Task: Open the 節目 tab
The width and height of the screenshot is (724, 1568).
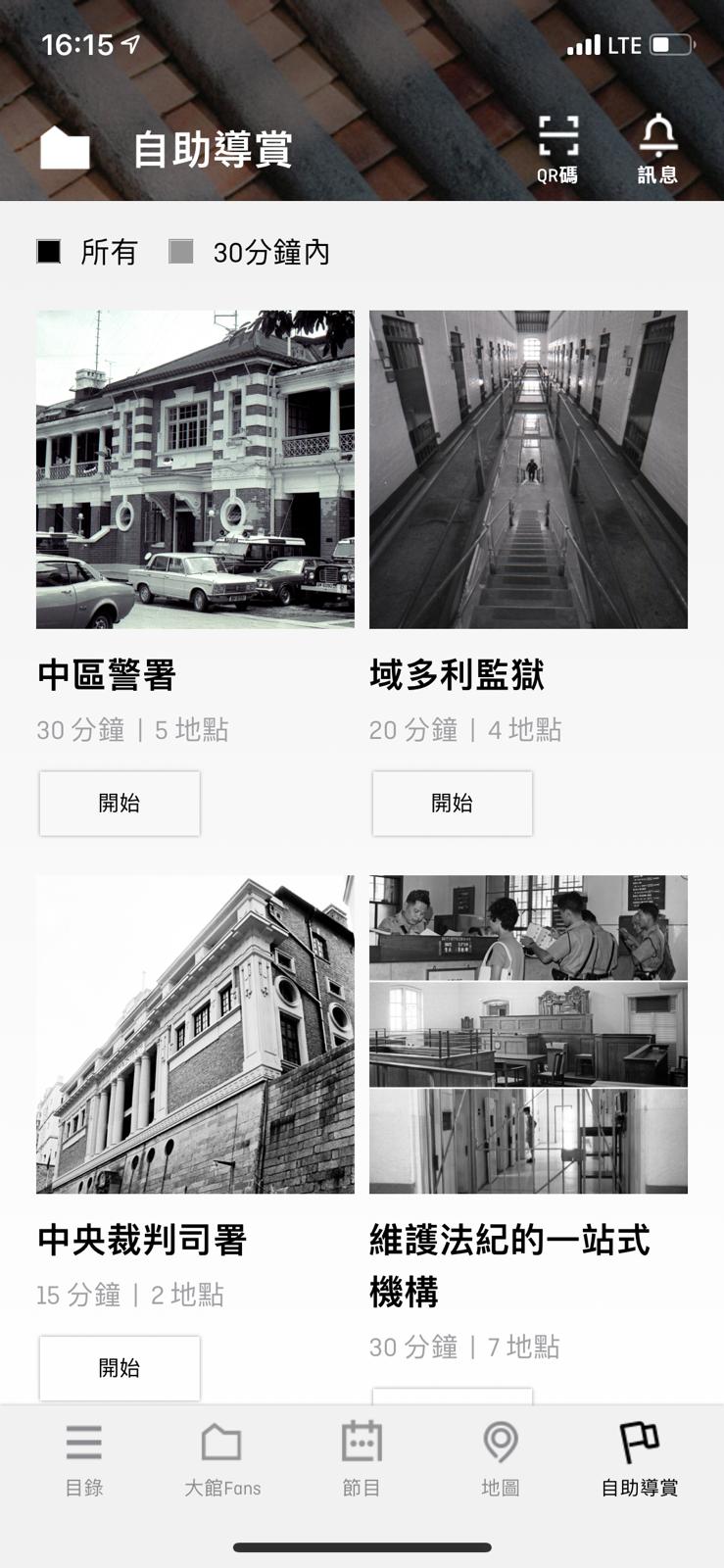Action: click(x=362, y=1460)
